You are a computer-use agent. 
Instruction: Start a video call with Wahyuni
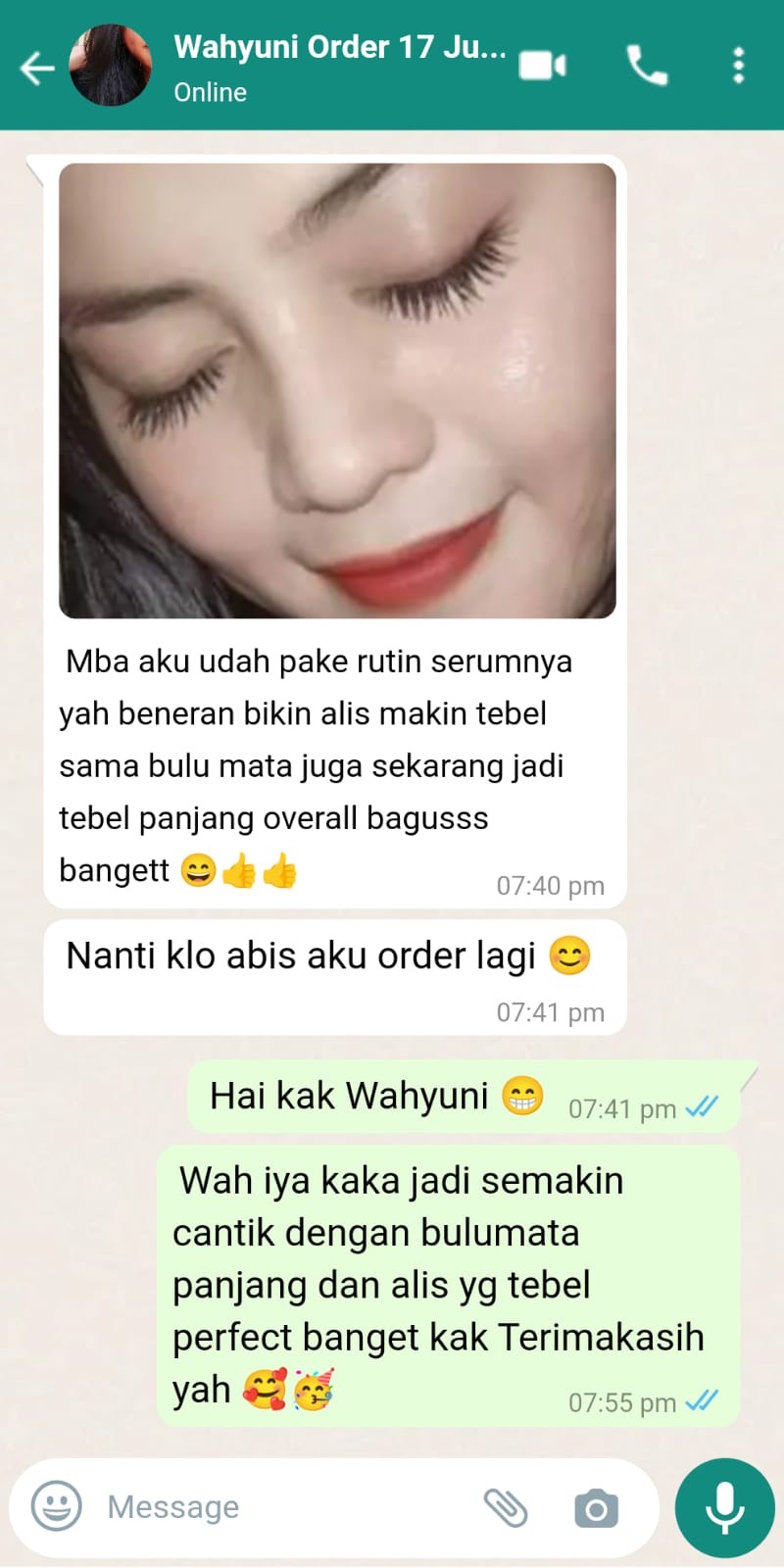542,66
